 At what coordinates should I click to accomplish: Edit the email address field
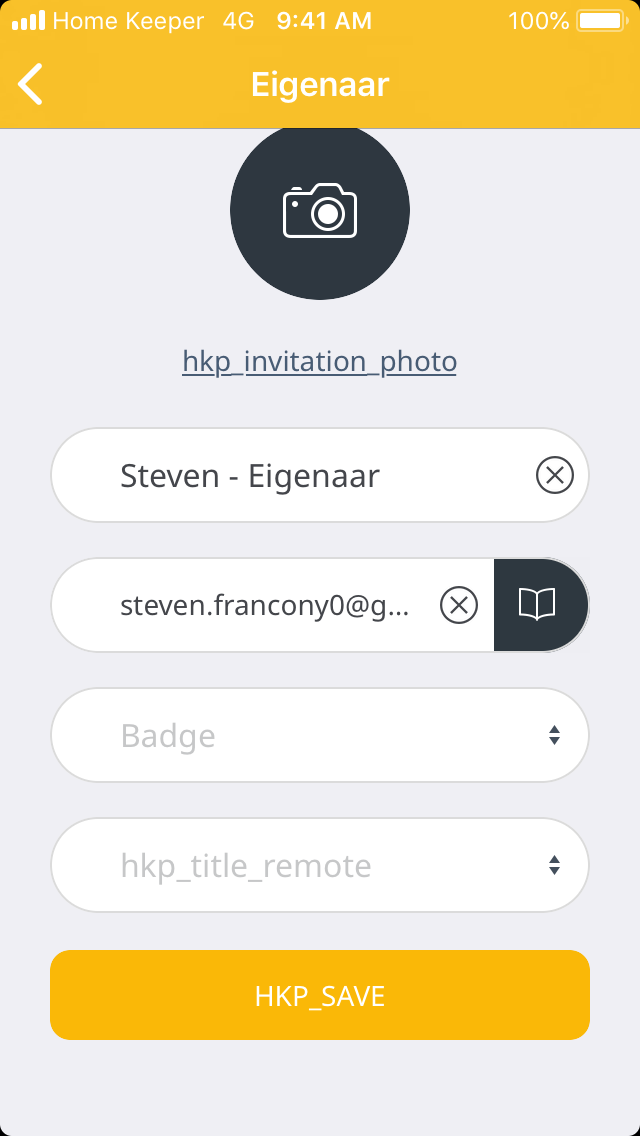click(x=265, y=605)
